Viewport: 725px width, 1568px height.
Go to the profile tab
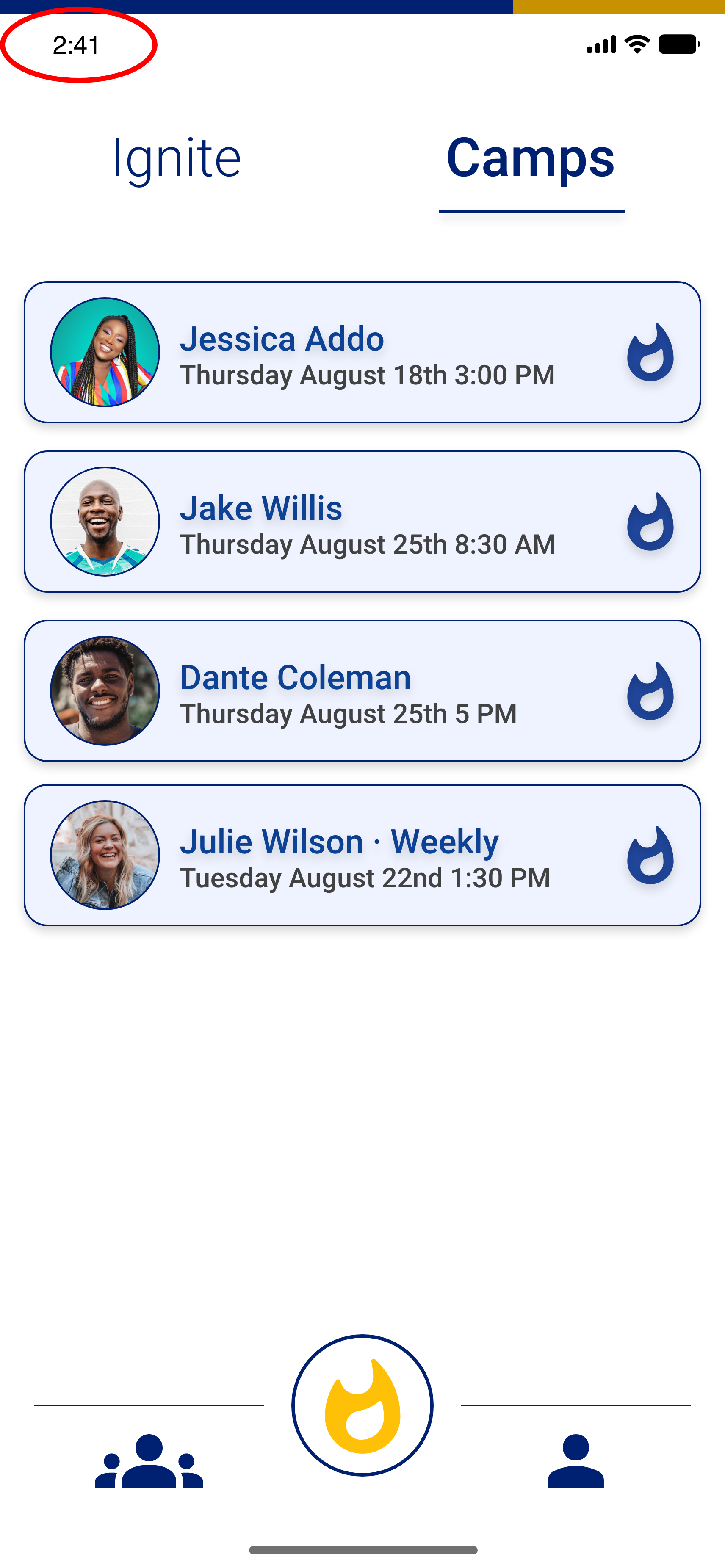pyautogui.click(x=575, y=1462)
